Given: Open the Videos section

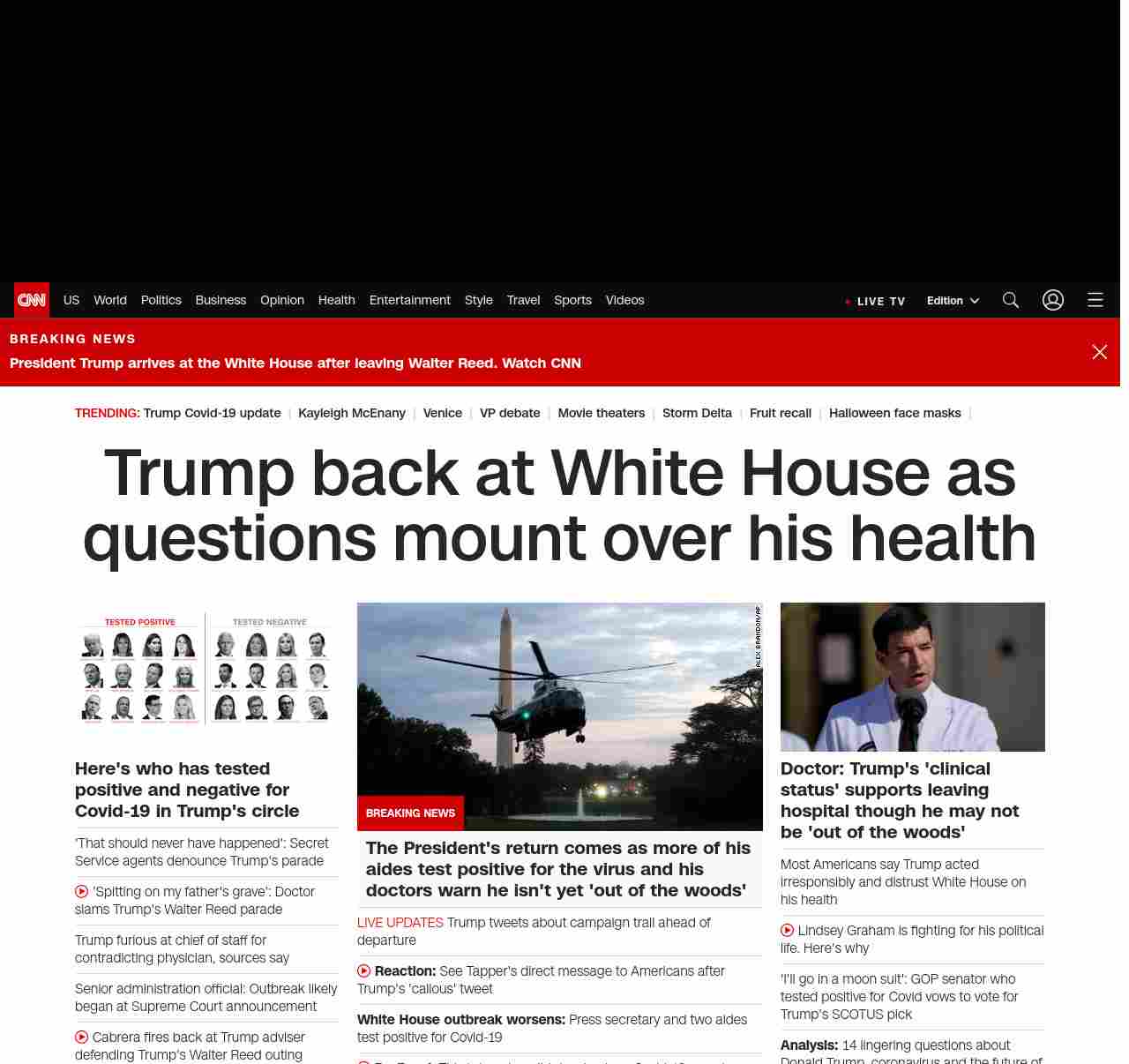Looking at the screenshot, I should [624, 300].
